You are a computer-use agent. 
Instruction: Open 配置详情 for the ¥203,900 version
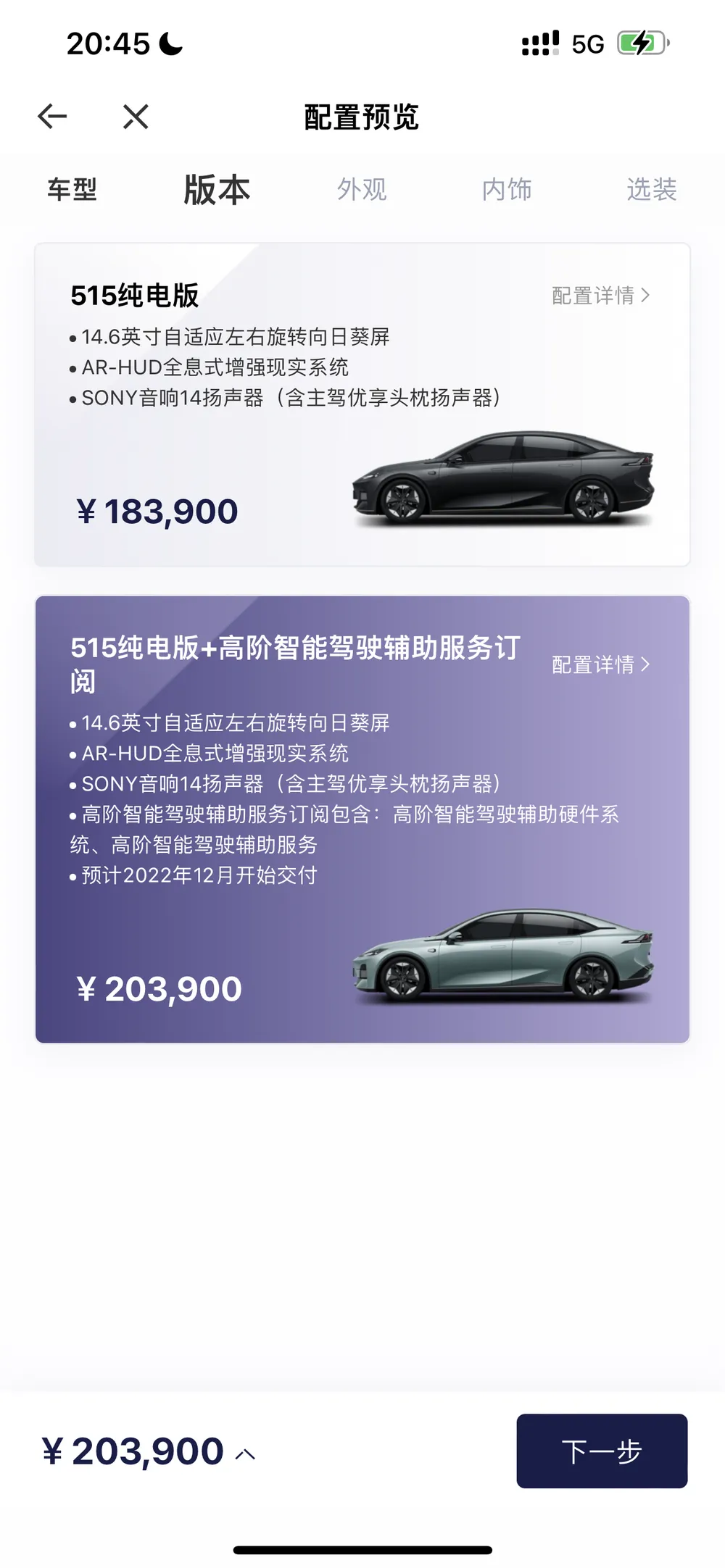[600, 664]
